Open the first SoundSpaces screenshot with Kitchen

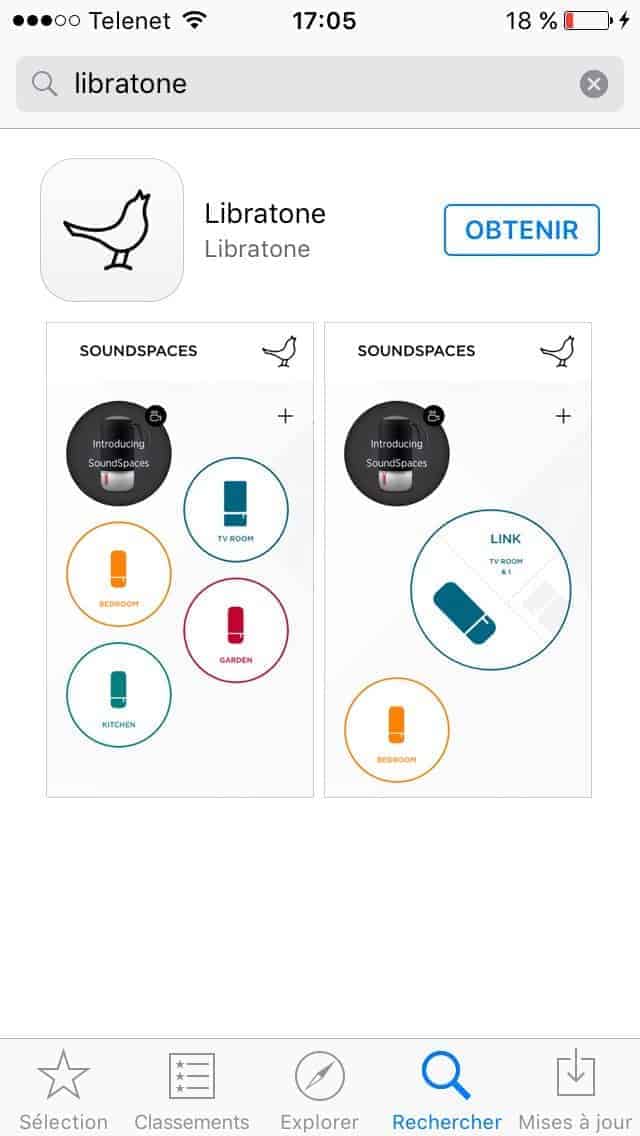pyautogui.click(x=180, y=559)
